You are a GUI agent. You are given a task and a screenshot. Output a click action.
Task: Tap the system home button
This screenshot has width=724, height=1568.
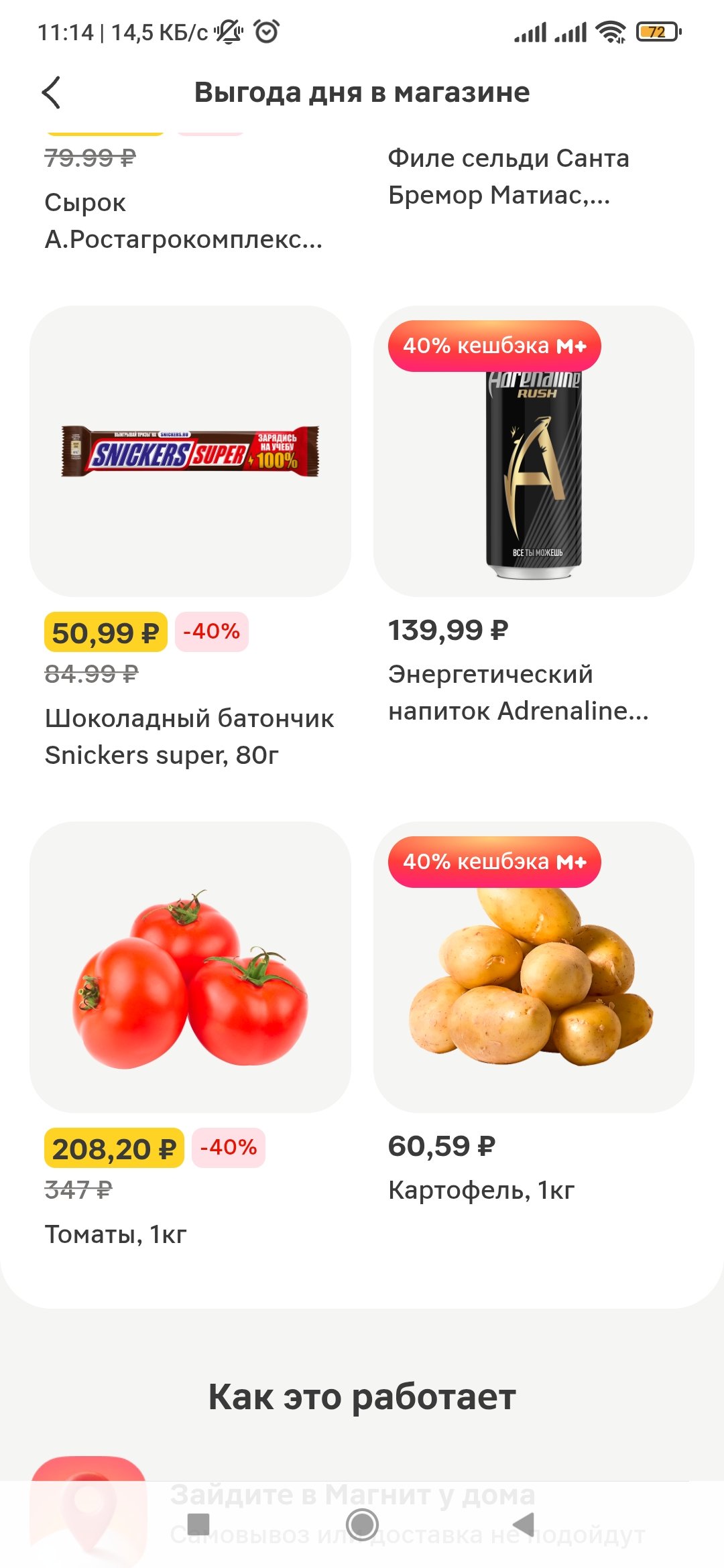362,1524
